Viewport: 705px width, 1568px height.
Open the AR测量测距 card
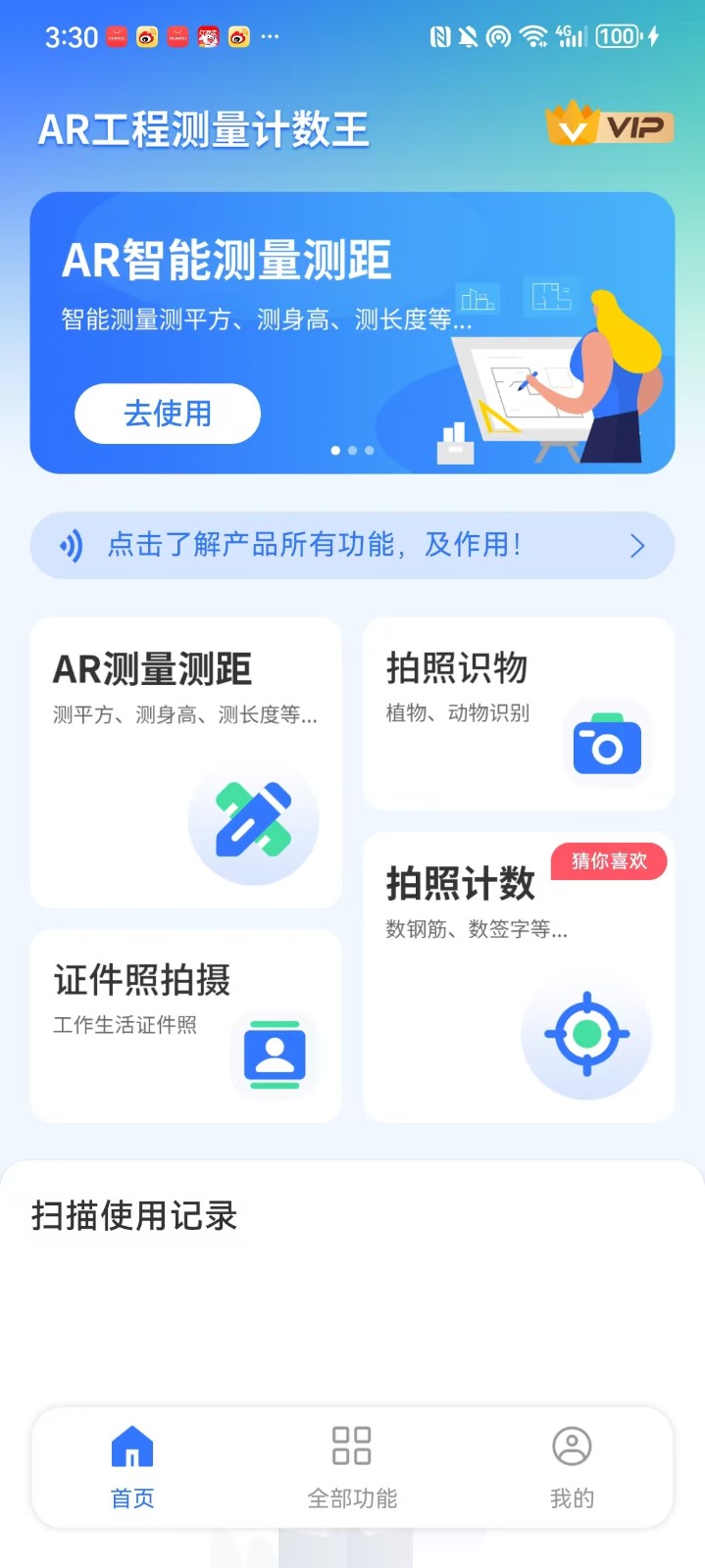[186, 762]
